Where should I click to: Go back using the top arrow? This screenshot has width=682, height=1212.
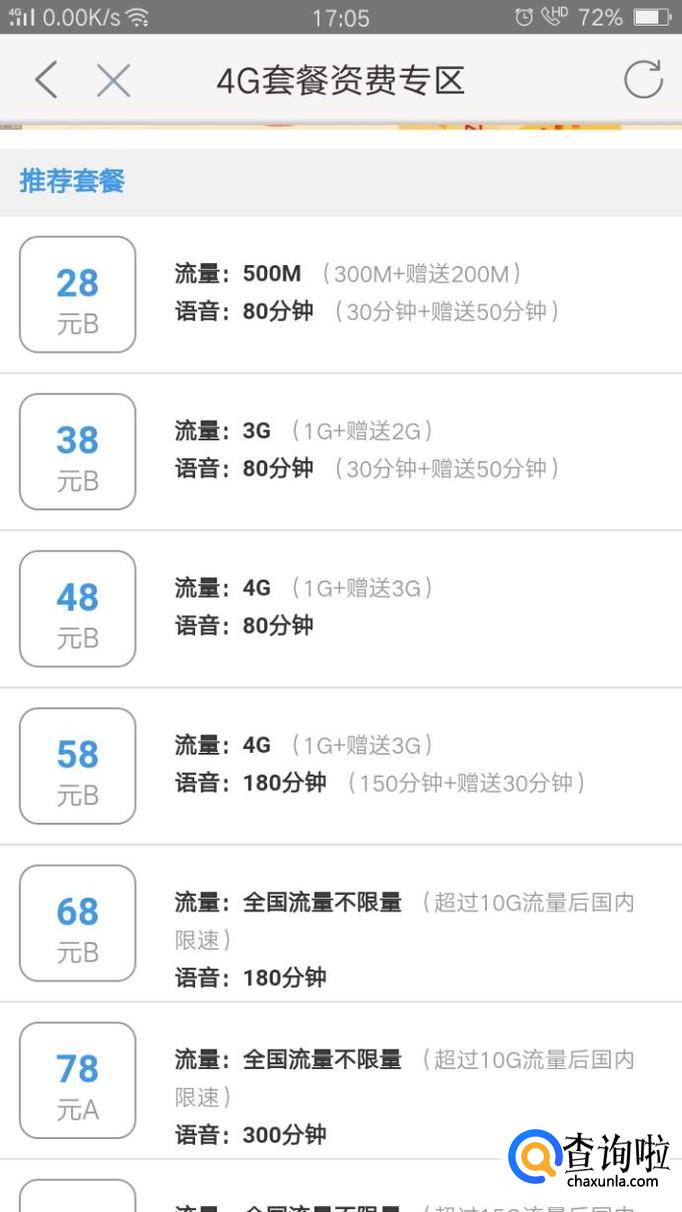click(x=46, y=80)
